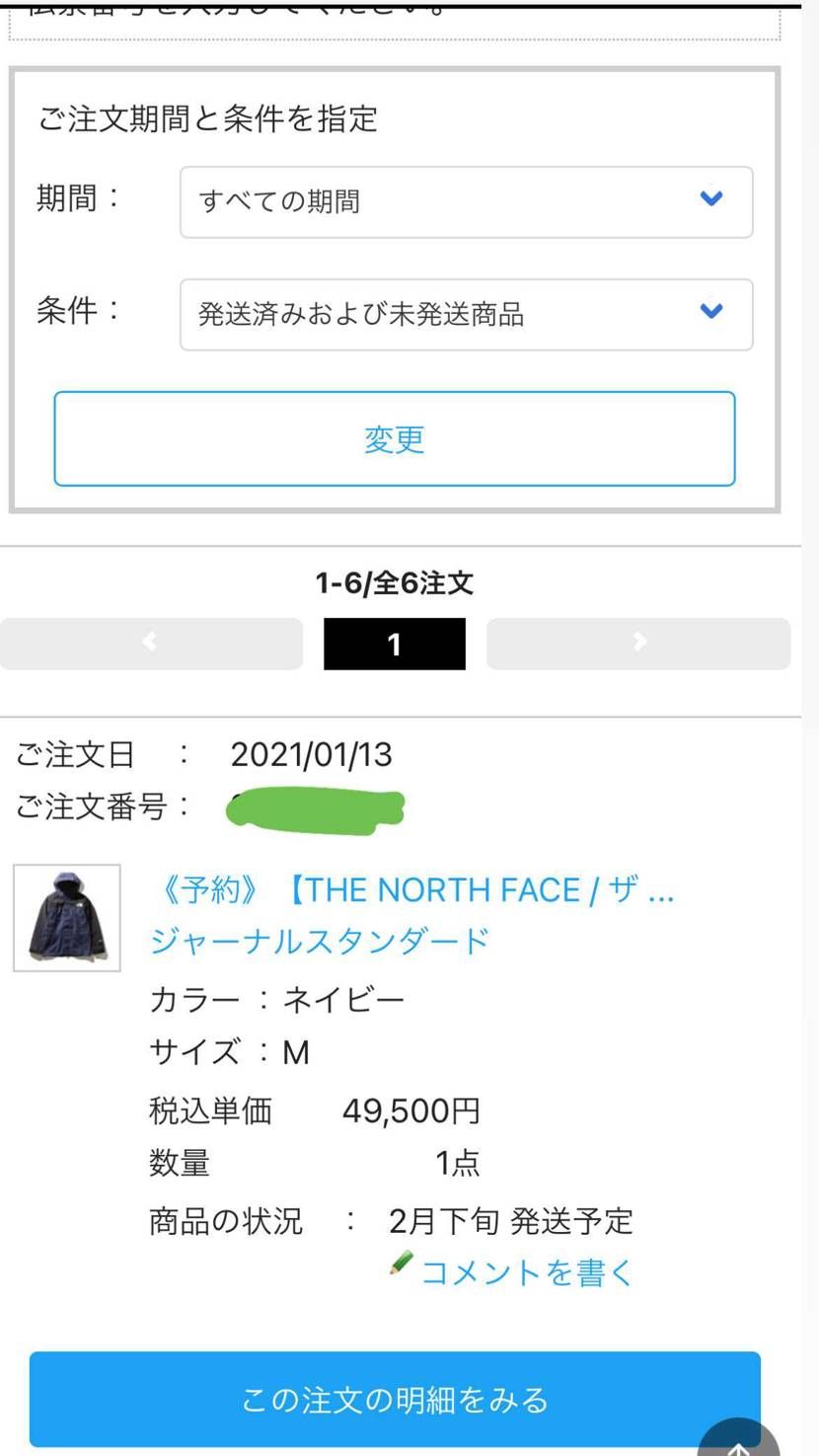Go to the previous orders page
Screen dimensions: 819x1456
pyautogui.click(x=151, y=644)
